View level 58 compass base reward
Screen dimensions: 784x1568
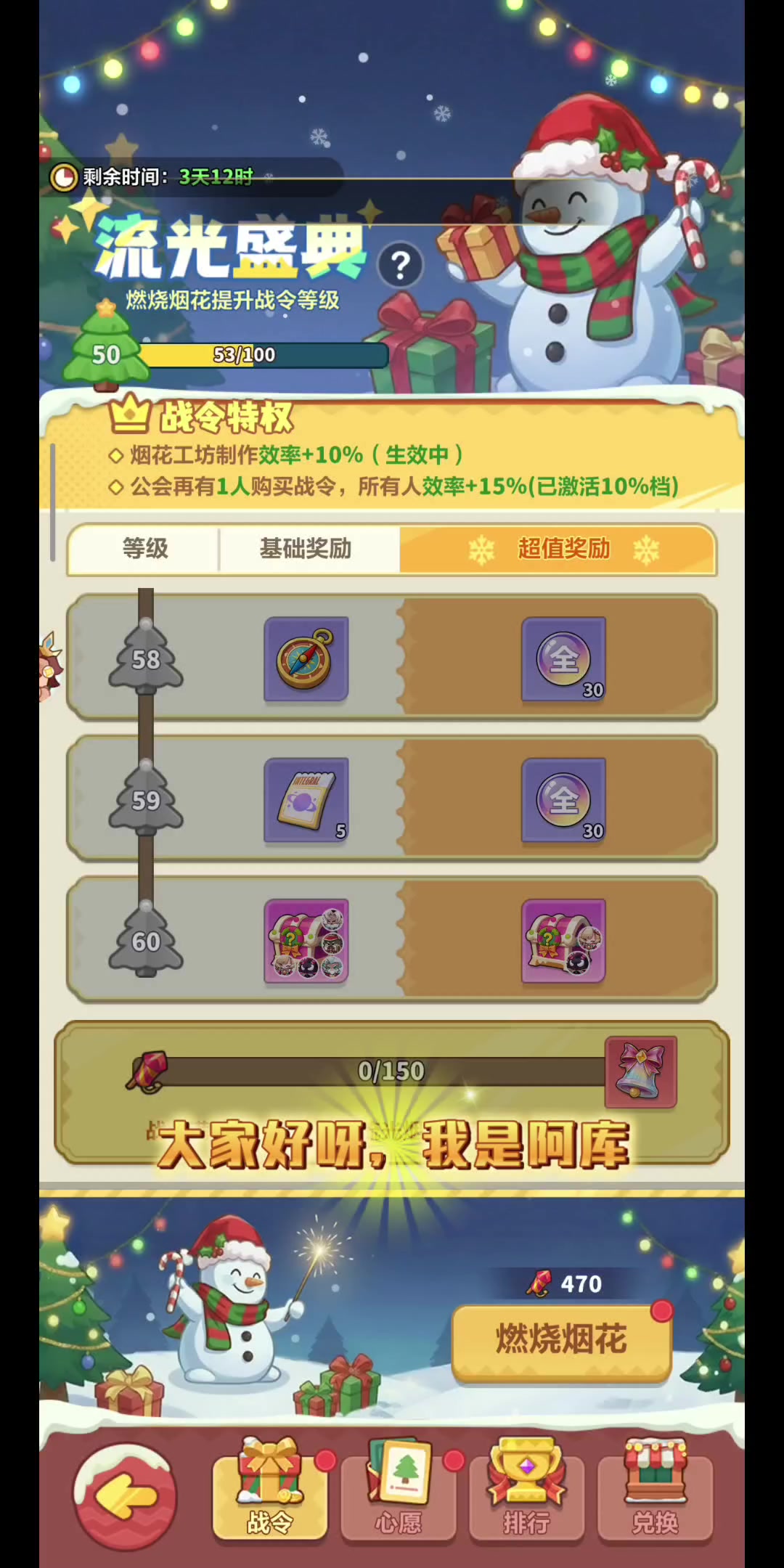click(x=306, y=659)
